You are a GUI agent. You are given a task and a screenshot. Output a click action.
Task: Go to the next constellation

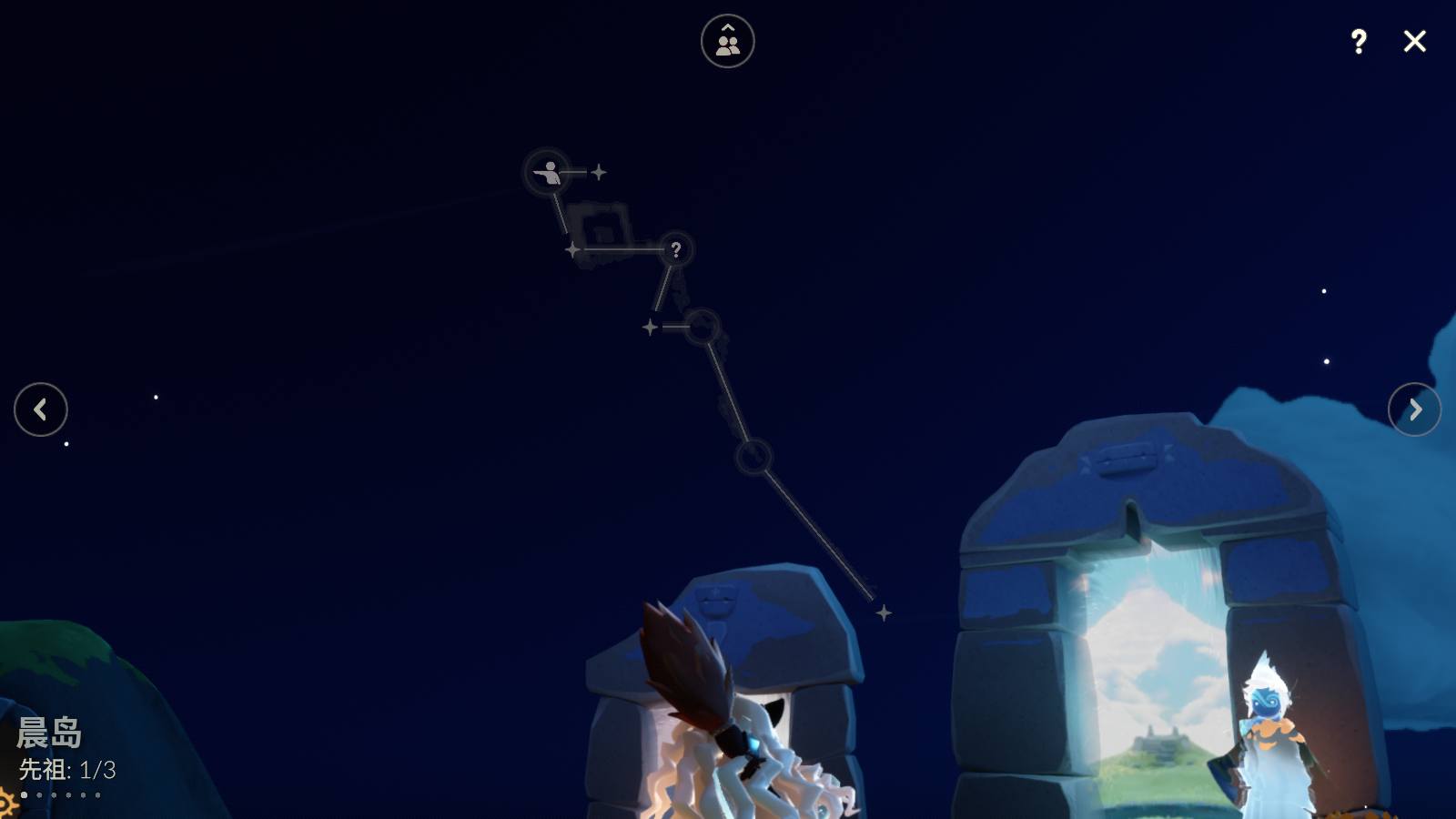click(x=1414, y=409)
